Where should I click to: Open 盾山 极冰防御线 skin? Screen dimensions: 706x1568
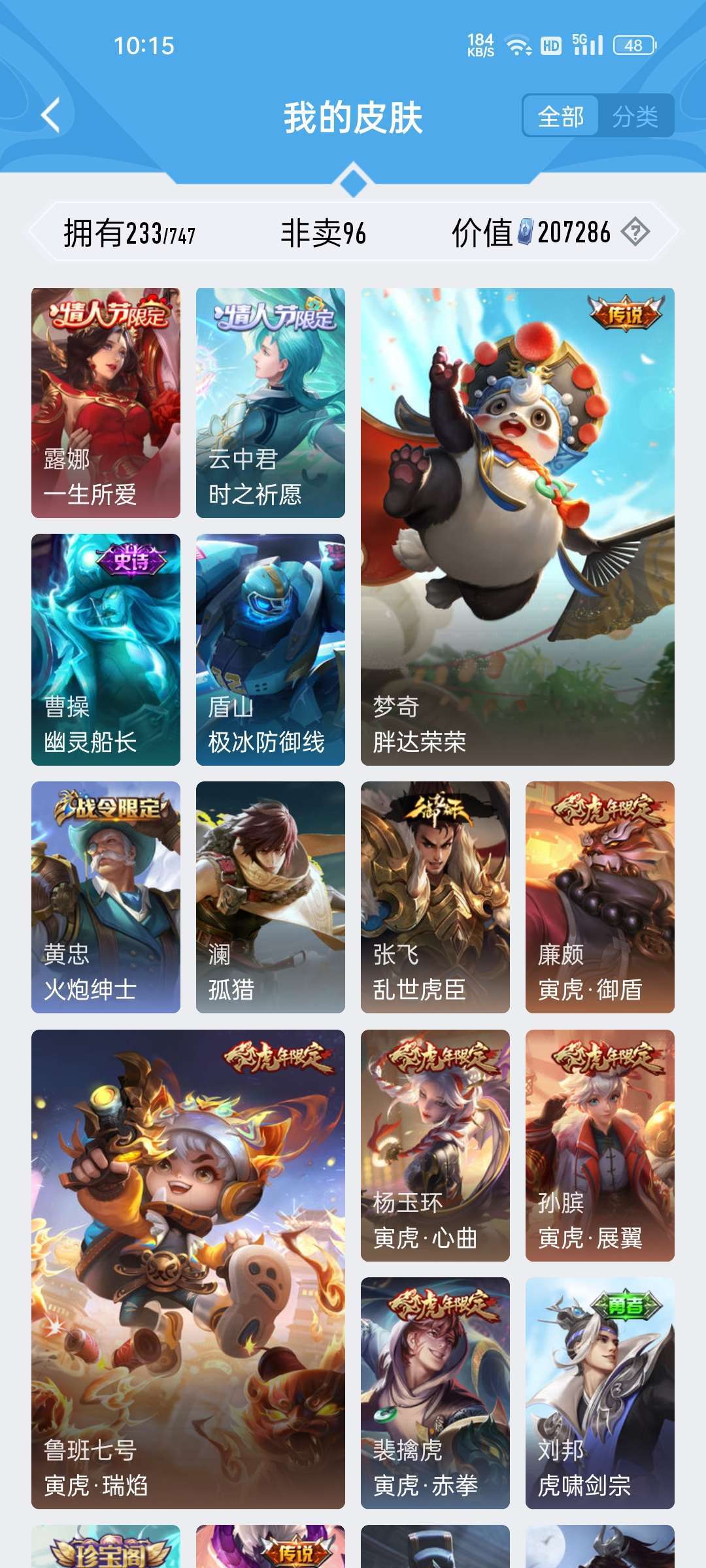point(271,649)
